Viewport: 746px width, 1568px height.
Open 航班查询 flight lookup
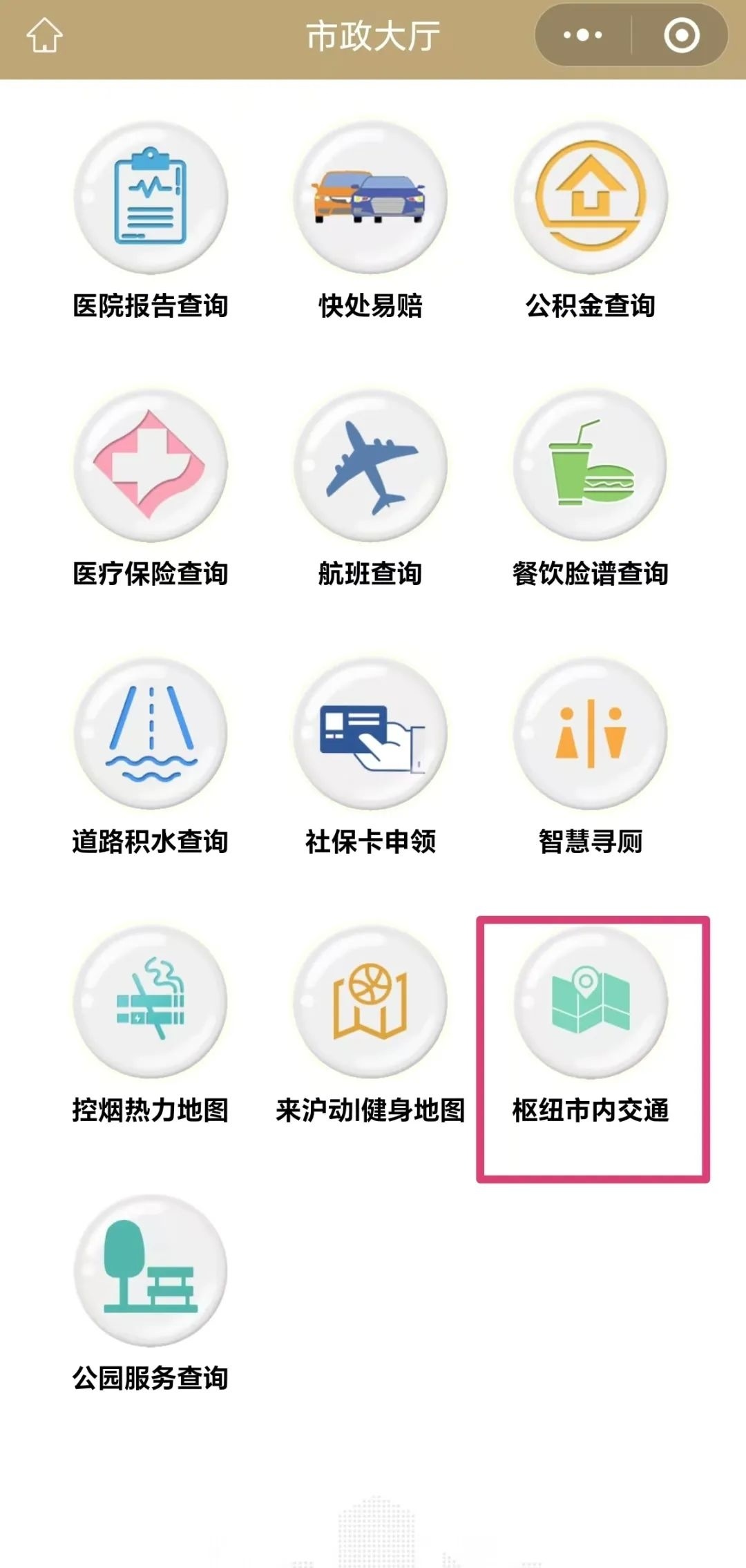[x=370, y=466]
